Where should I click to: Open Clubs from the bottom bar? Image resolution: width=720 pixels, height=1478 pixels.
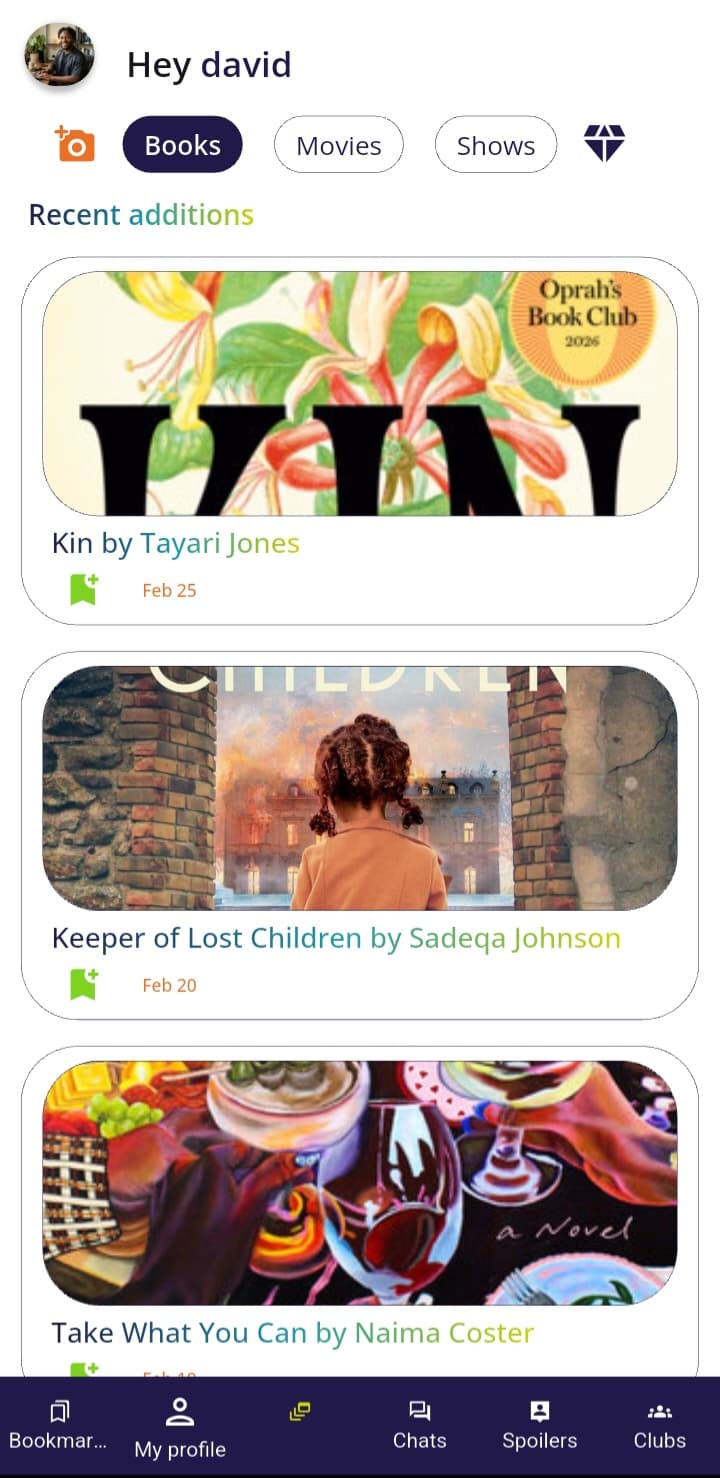tap(659, 1424)
